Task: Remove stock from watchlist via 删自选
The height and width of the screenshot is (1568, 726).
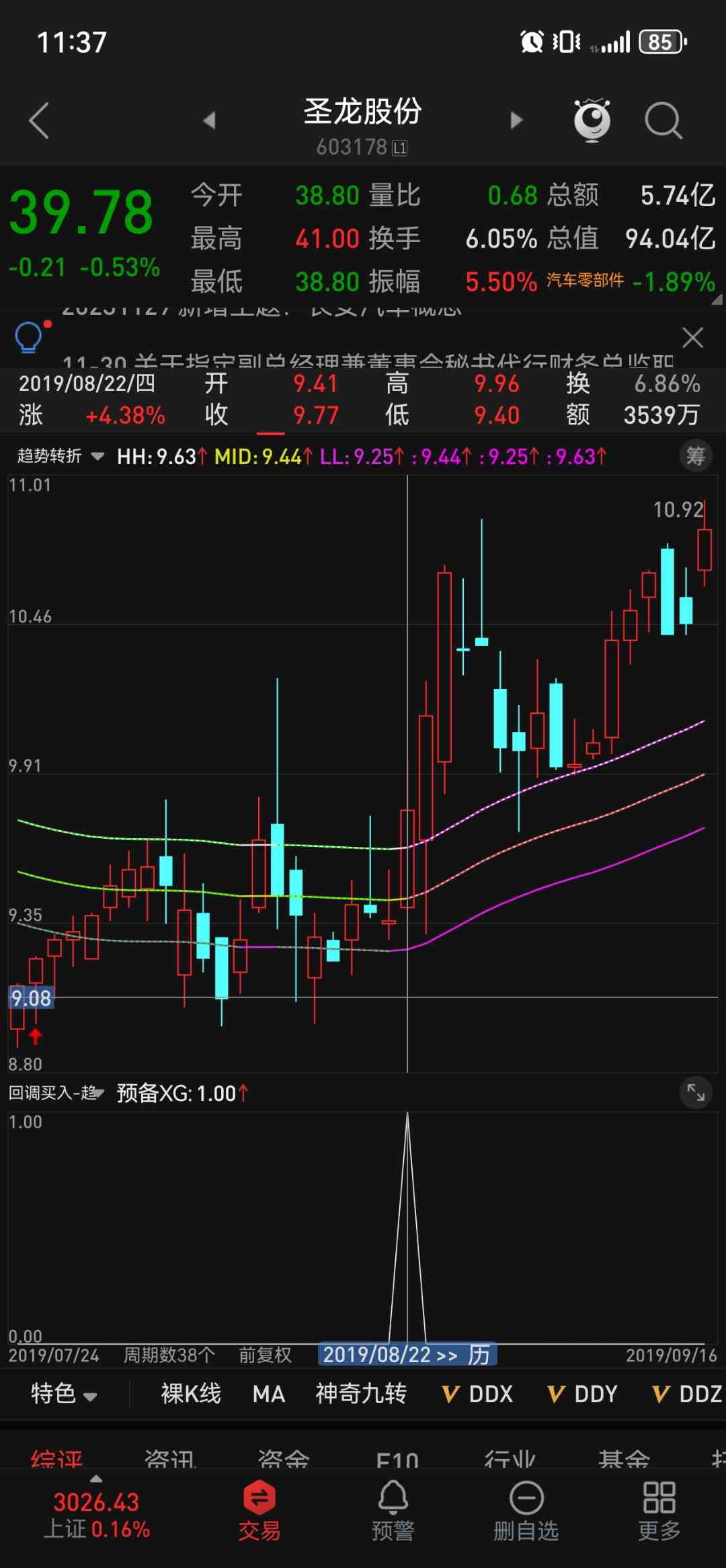Action: [526, 1510]
